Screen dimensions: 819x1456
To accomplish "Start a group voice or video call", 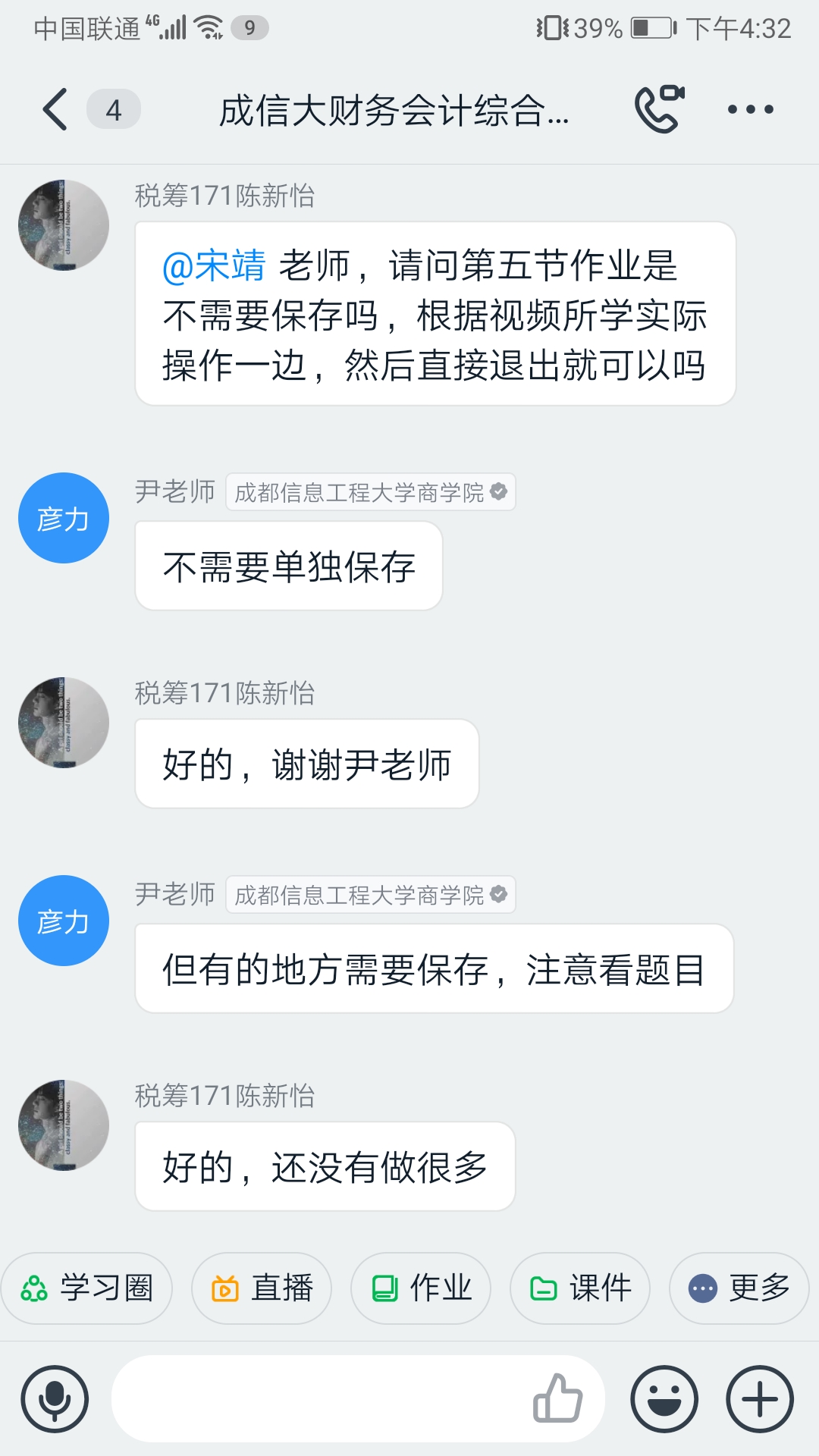I will (x=659, y=109).
